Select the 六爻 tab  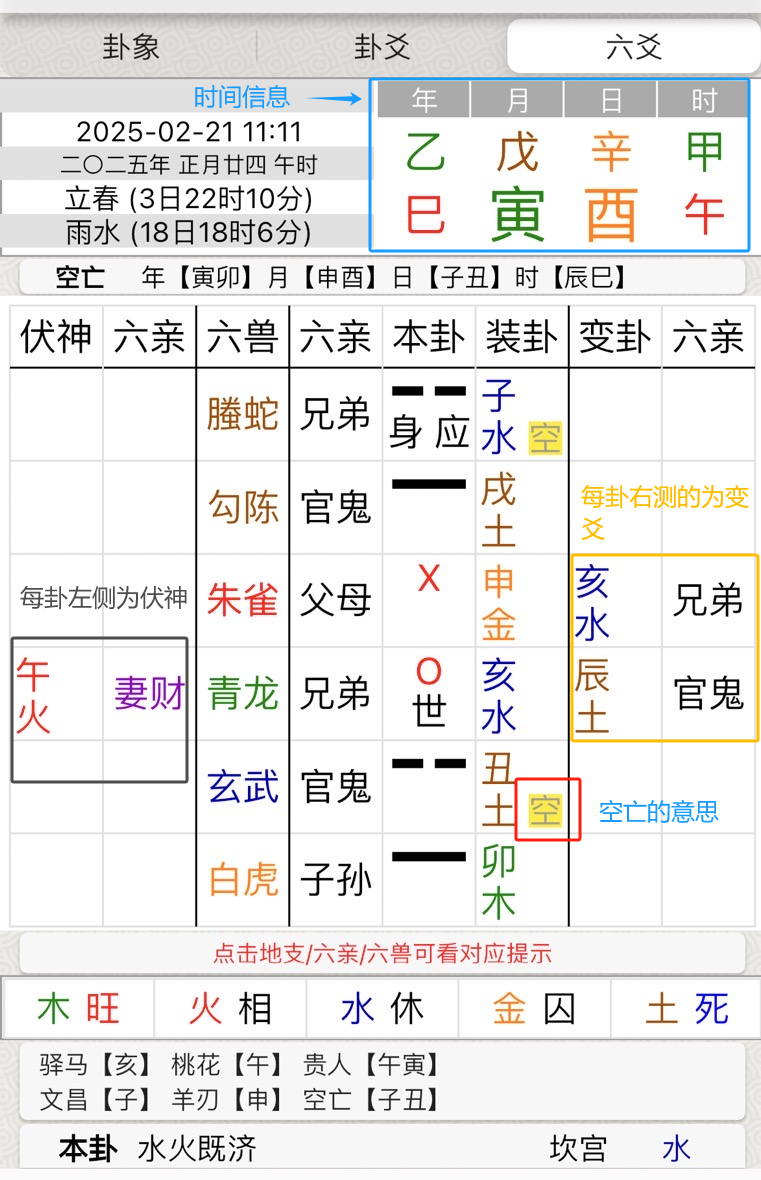point(634,47)
